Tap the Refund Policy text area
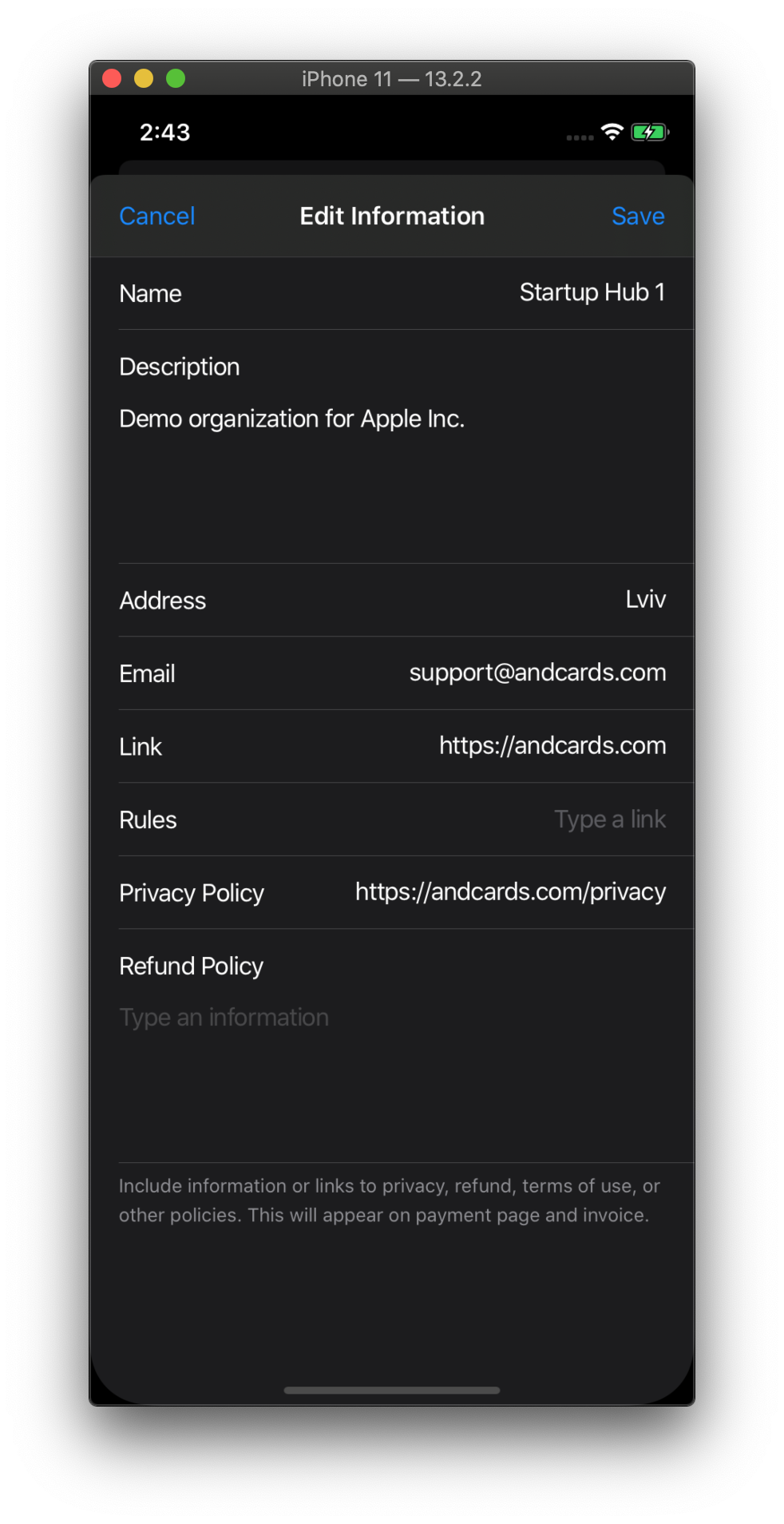Image resolution: width=784 pixels, height=1524 pixels. pyautogui.click(x=392, y=1070)
